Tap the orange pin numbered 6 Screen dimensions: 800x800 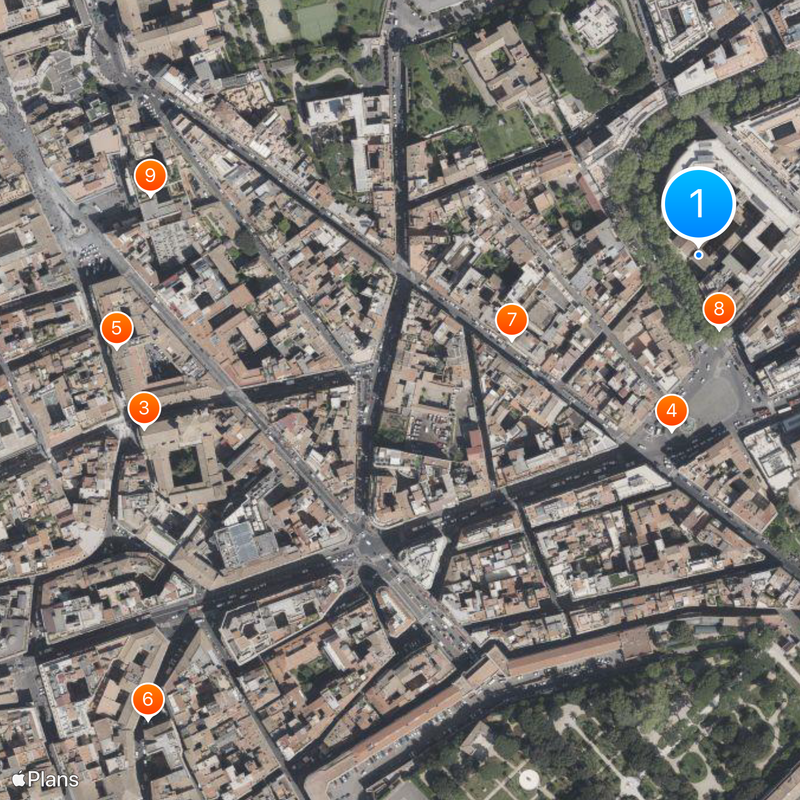pyautogui.click(x=148, y=698)
